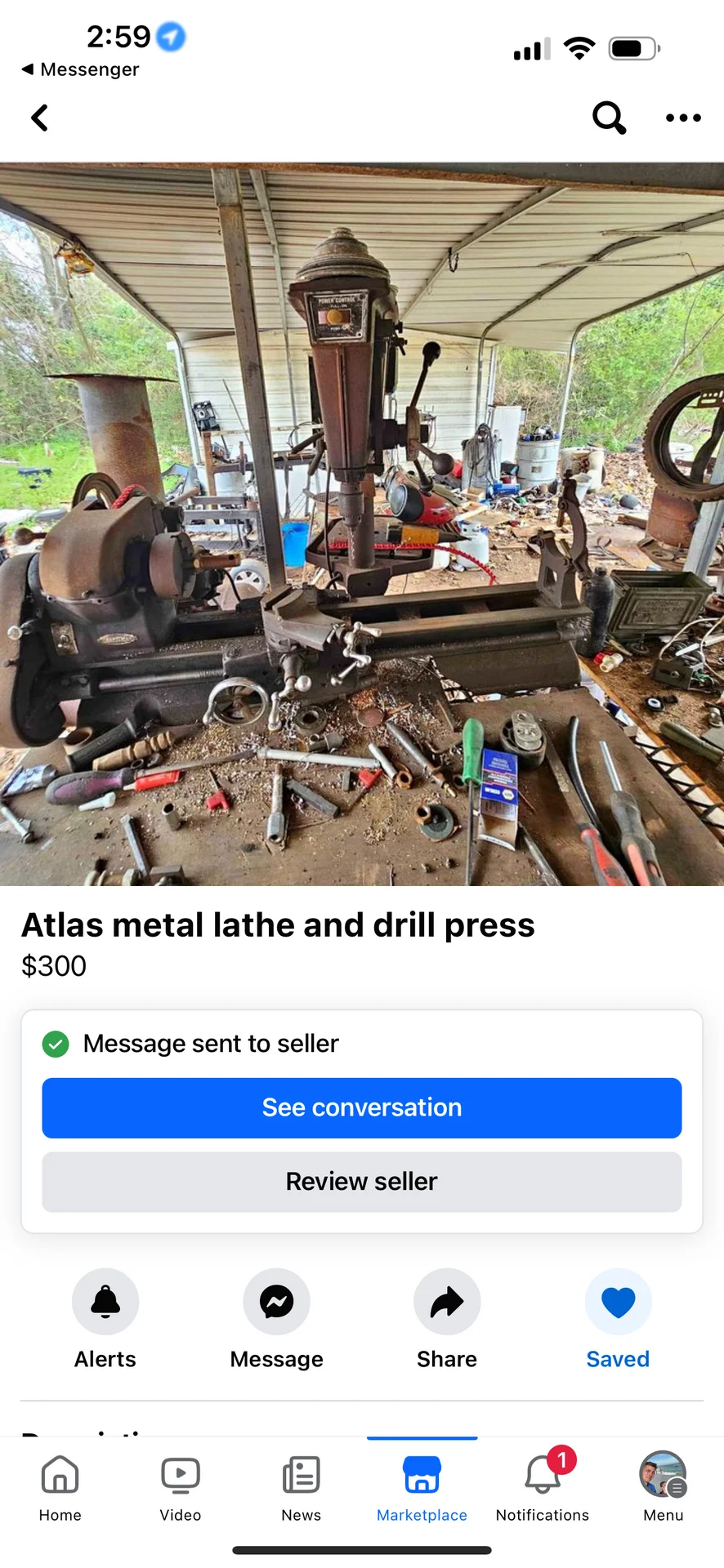Open the search magnifier icon
Screen dimensions: 724x1568
609,118
